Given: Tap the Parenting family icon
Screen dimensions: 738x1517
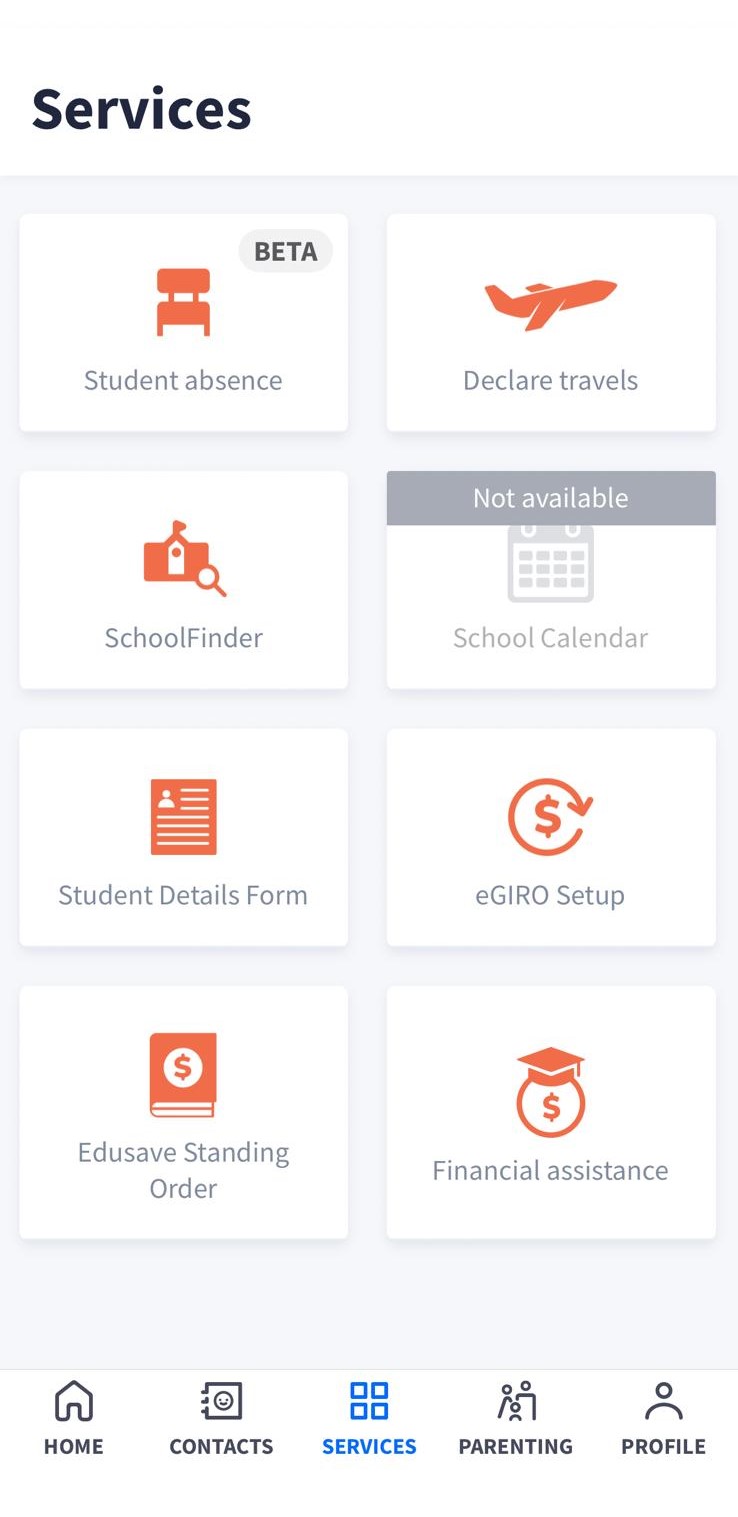Looking at the screenshot, I should [515, 1401].
